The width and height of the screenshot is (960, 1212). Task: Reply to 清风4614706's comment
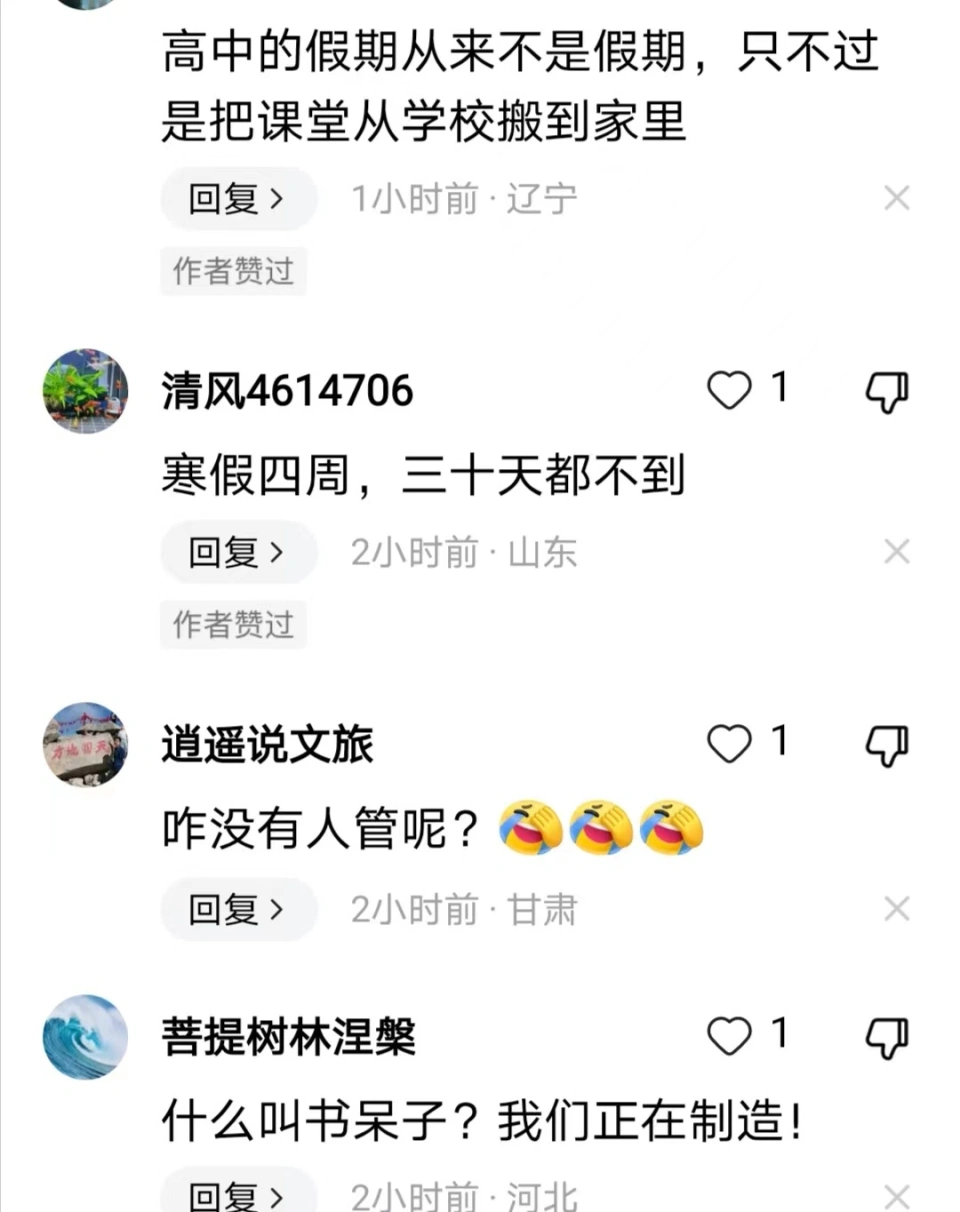(x=238, y=552)
